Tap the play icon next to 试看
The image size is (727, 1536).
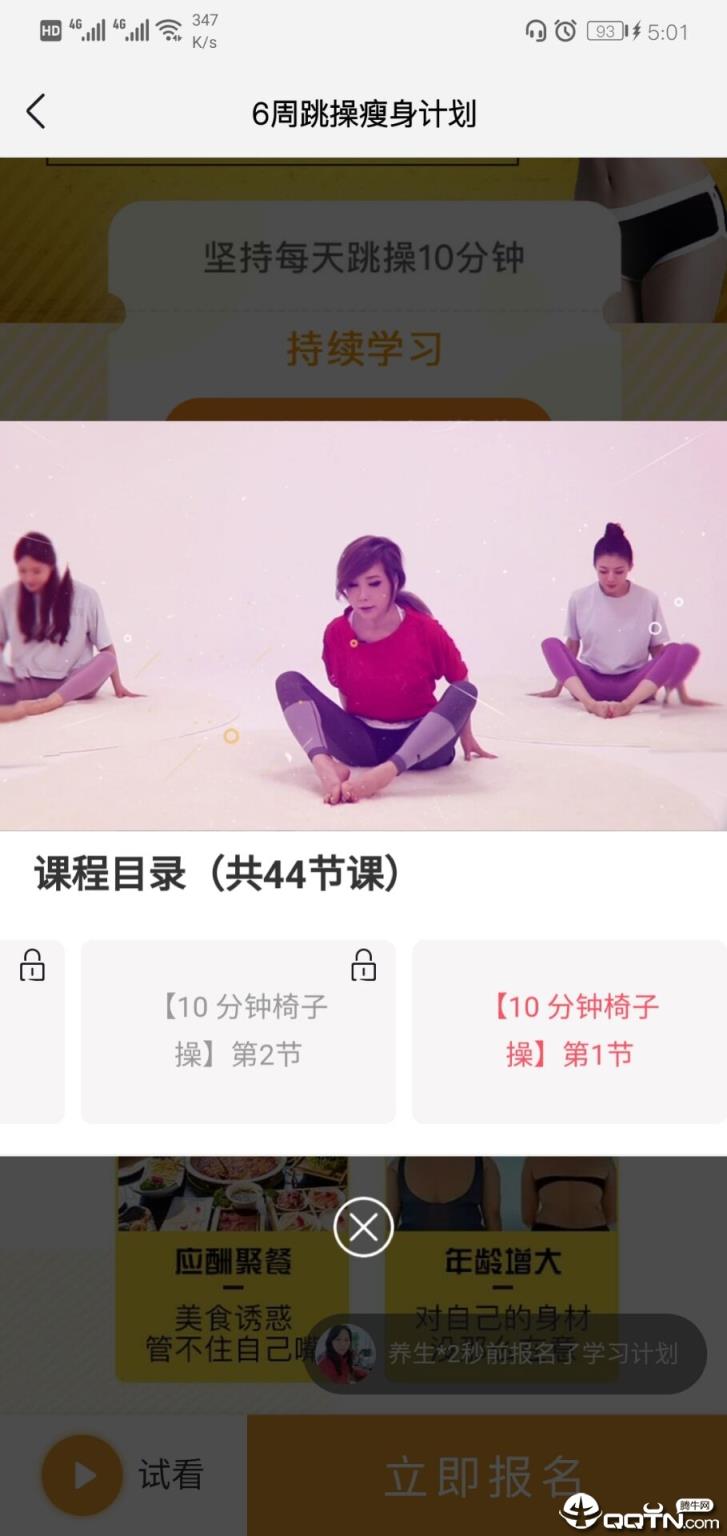tap(81, 1475)
